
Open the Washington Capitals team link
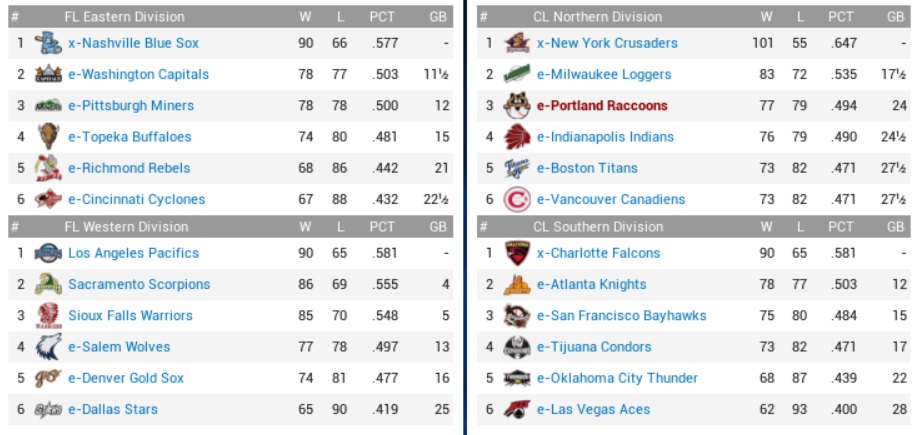click(138, 74)
